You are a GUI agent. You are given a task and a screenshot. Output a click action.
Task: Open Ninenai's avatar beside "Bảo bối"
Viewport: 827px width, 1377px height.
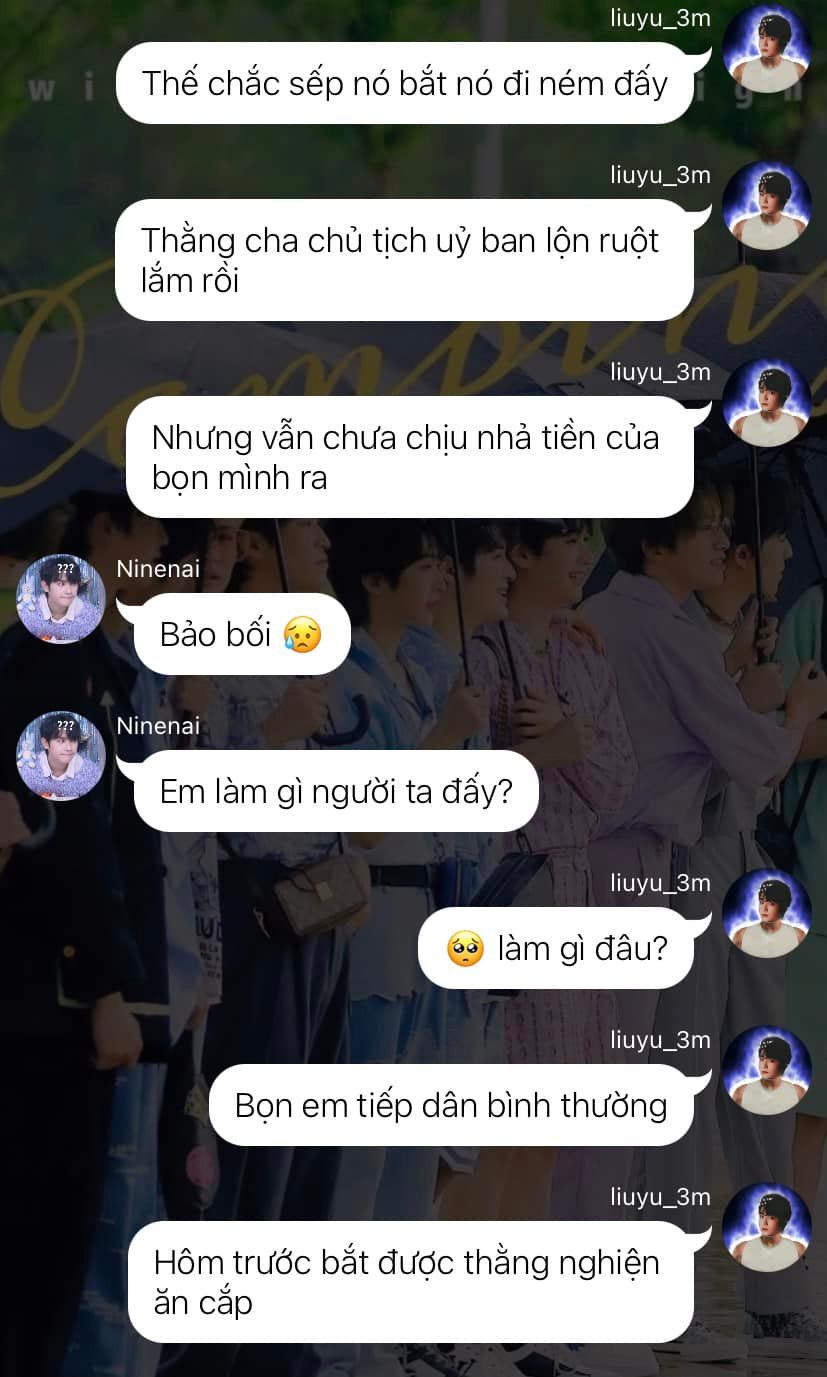[61, 599]
